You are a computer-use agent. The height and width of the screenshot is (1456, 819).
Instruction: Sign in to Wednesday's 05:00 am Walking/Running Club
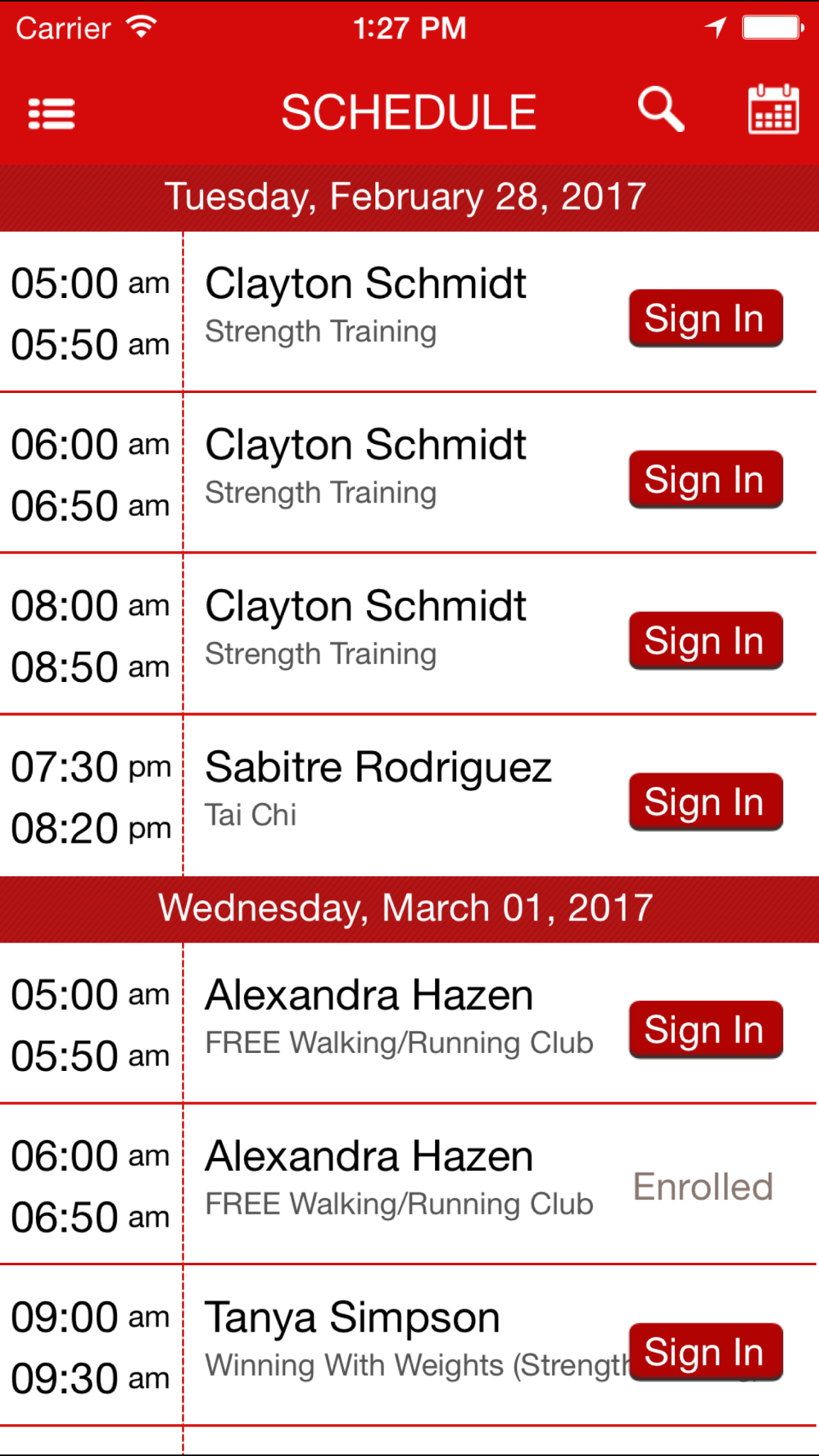(706, 1029)
